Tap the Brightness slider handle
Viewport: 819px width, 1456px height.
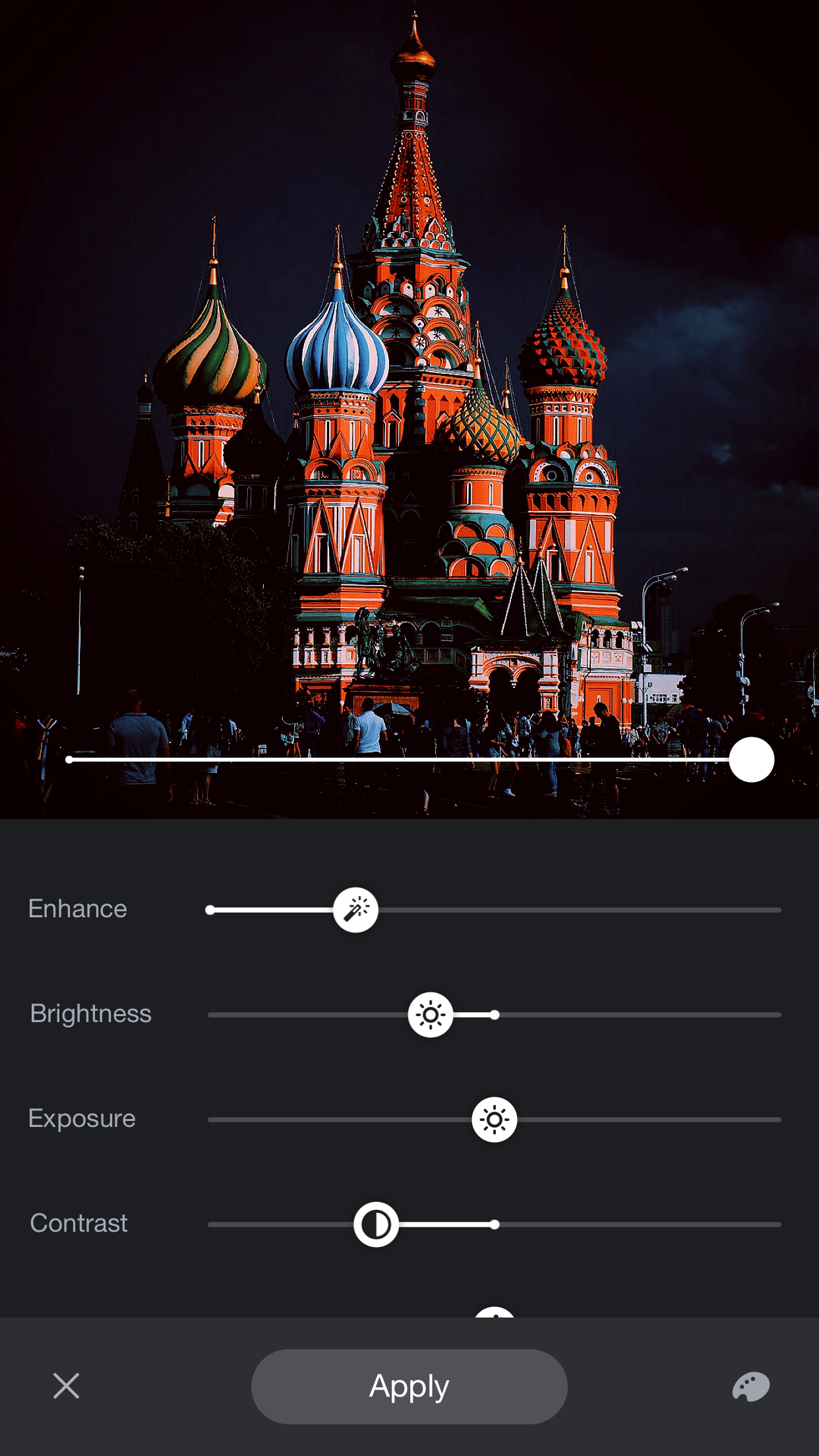pyautogui.click(x=431, y=1015)
